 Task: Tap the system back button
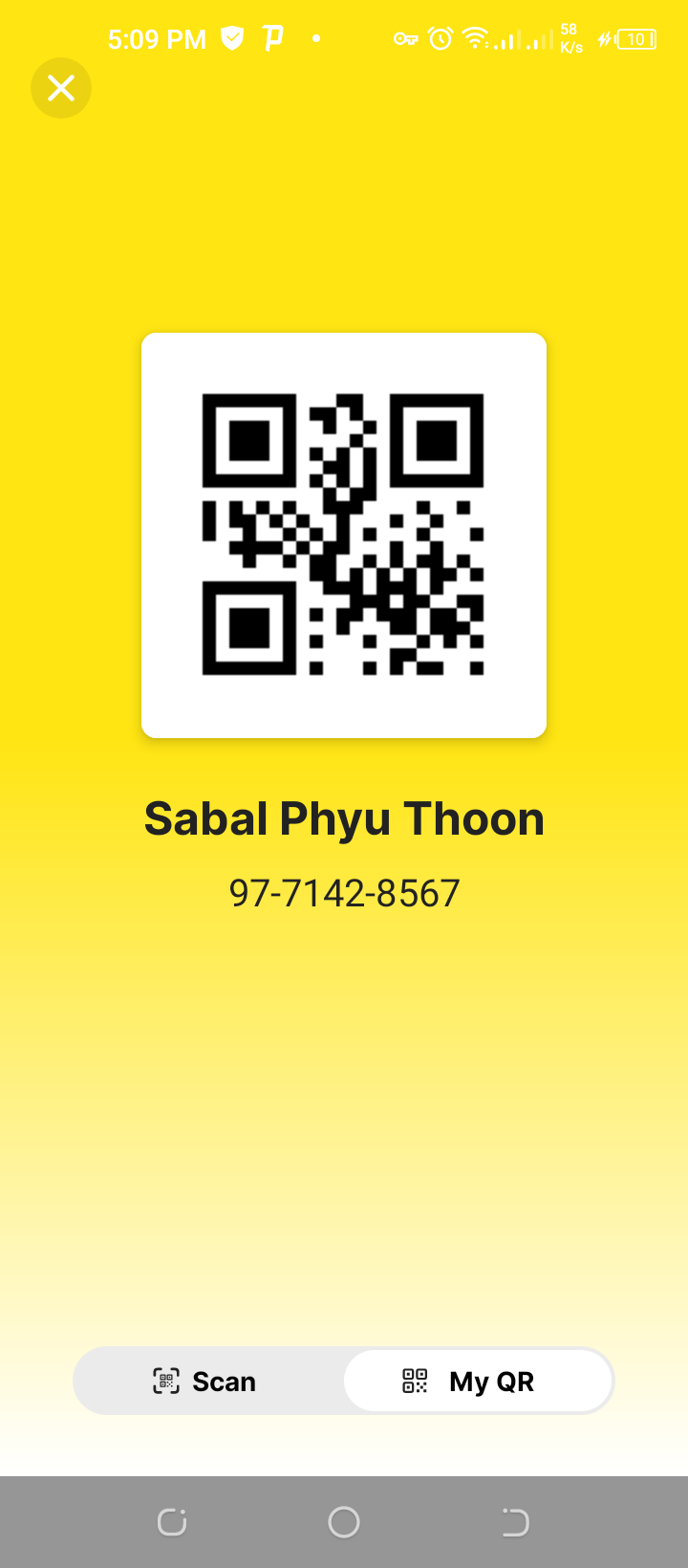(515, 1521)
